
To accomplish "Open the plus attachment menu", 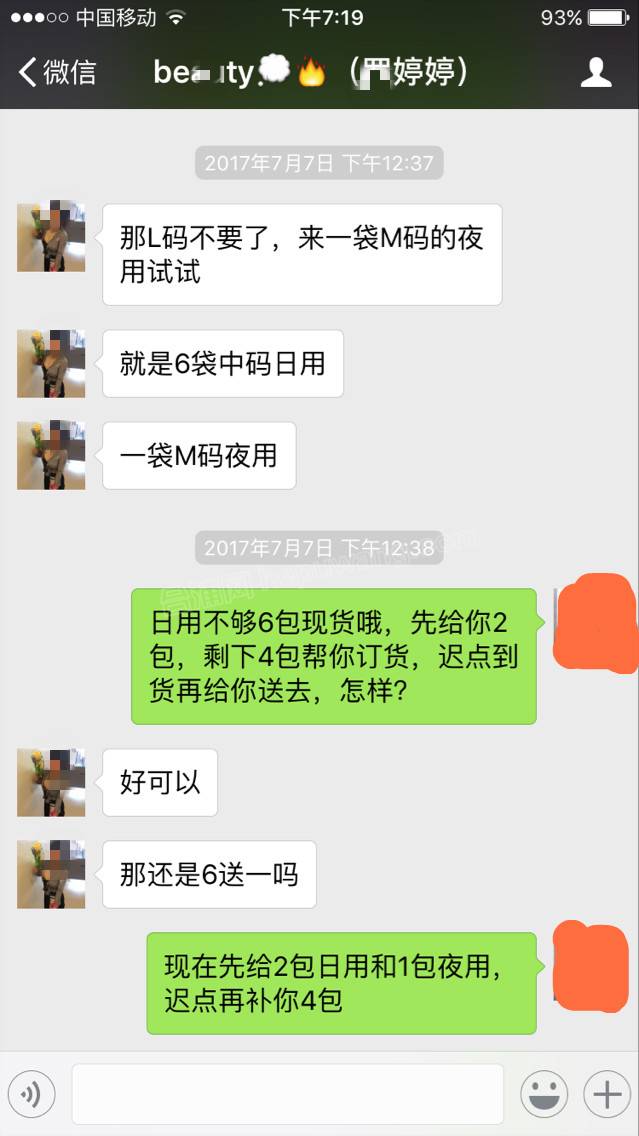I will pos(606,1095).
